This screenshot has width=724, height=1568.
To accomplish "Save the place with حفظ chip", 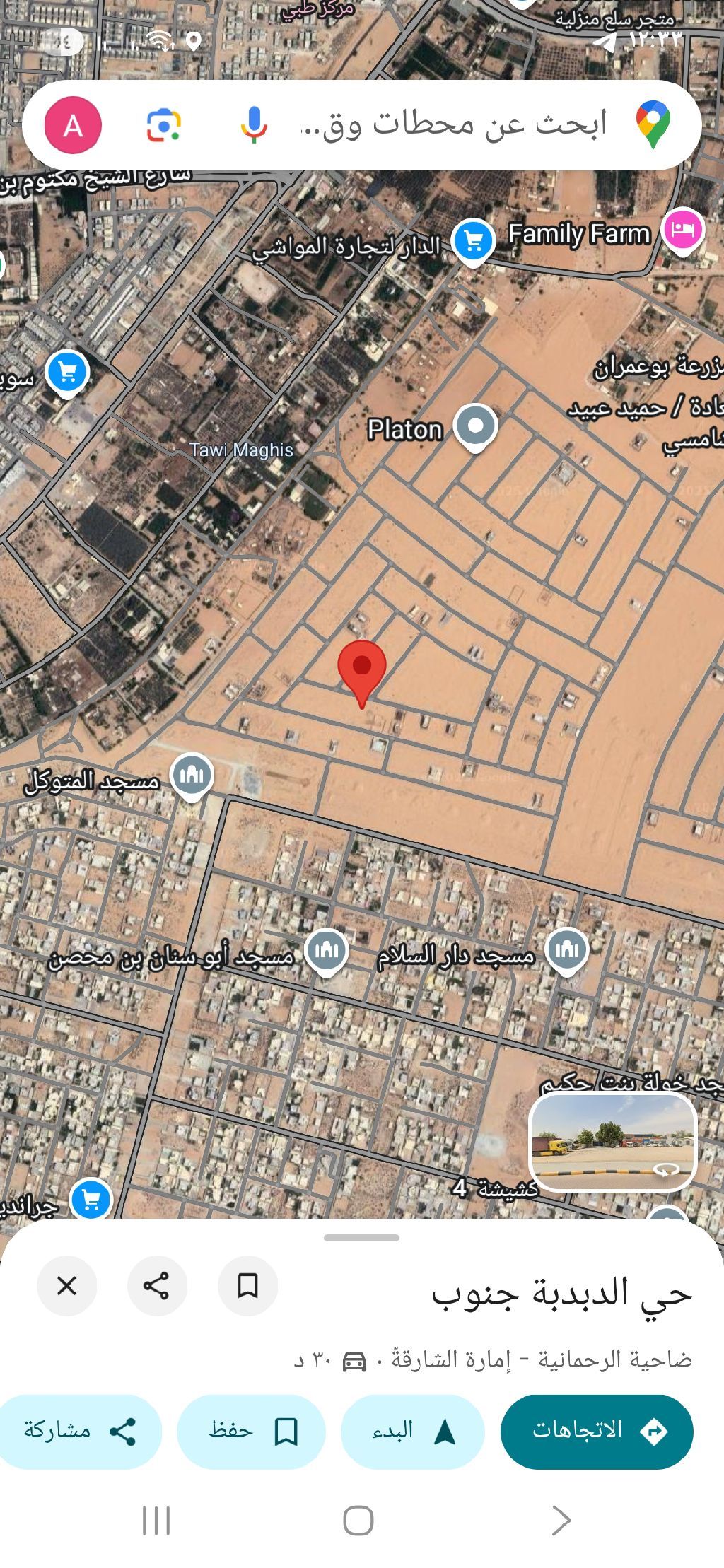I will 251,1431.
